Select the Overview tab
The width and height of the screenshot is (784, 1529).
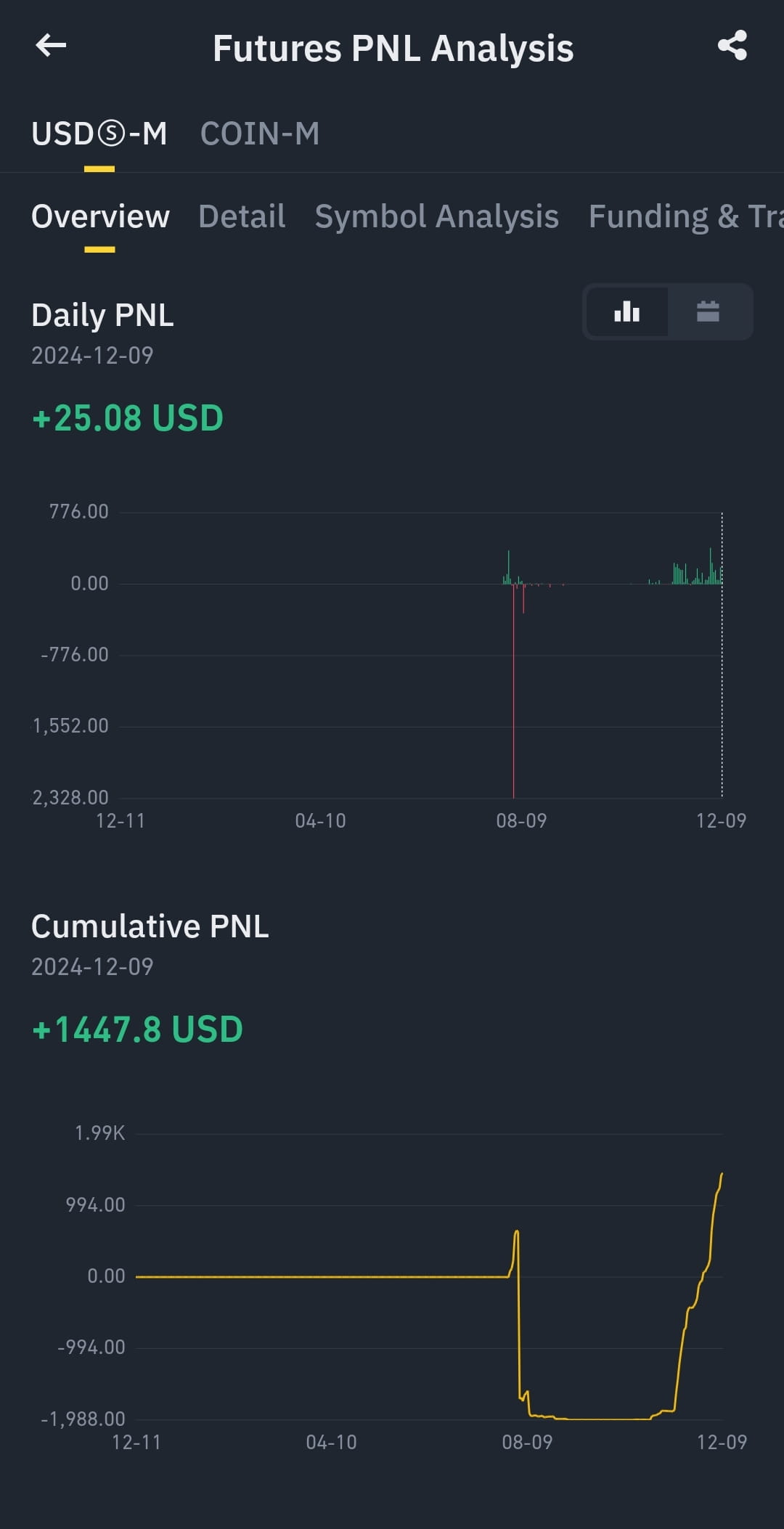tap(100, 216)
